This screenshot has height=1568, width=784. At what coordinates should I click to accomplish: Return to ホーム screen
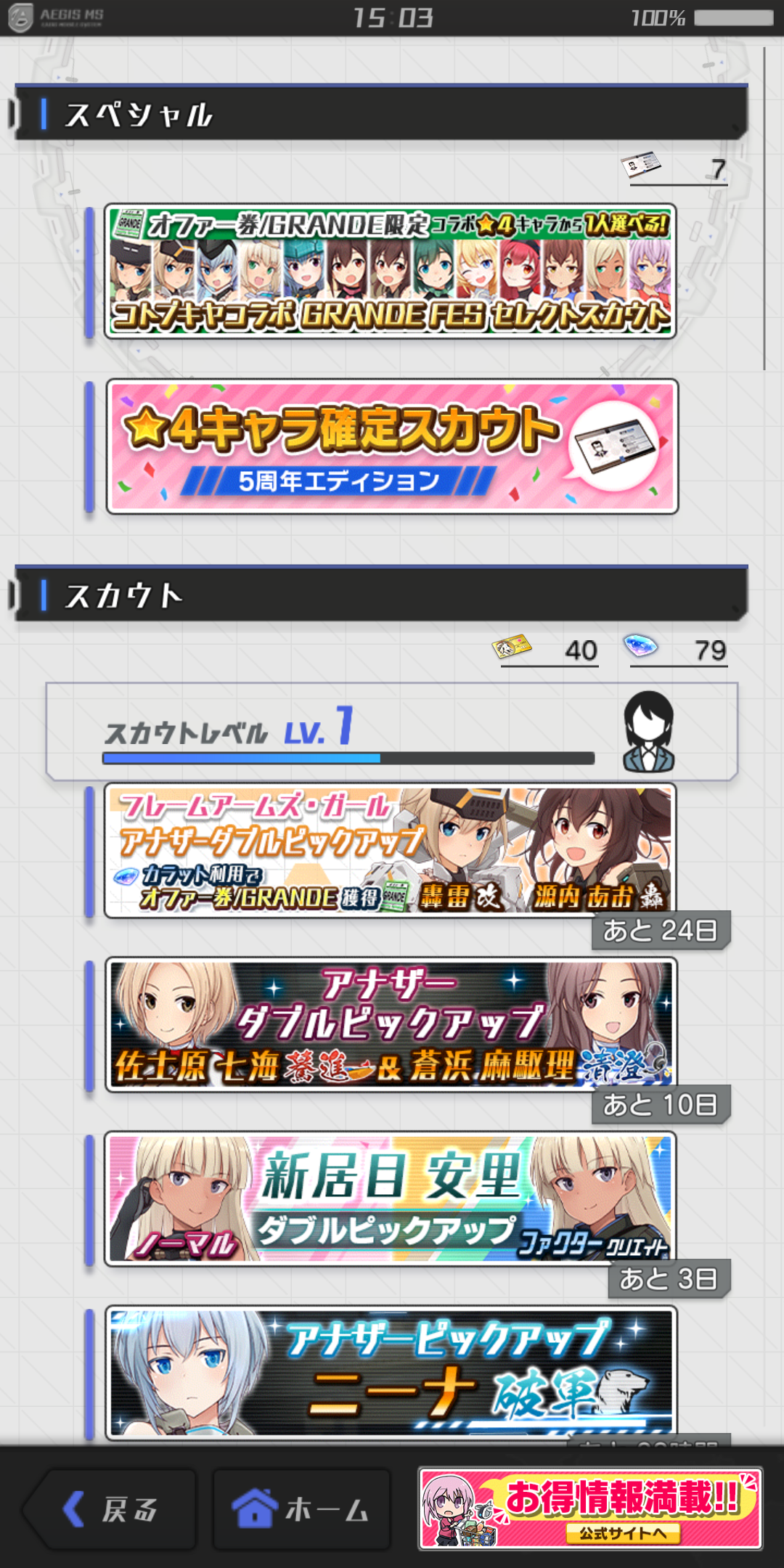click(301, 1510)
